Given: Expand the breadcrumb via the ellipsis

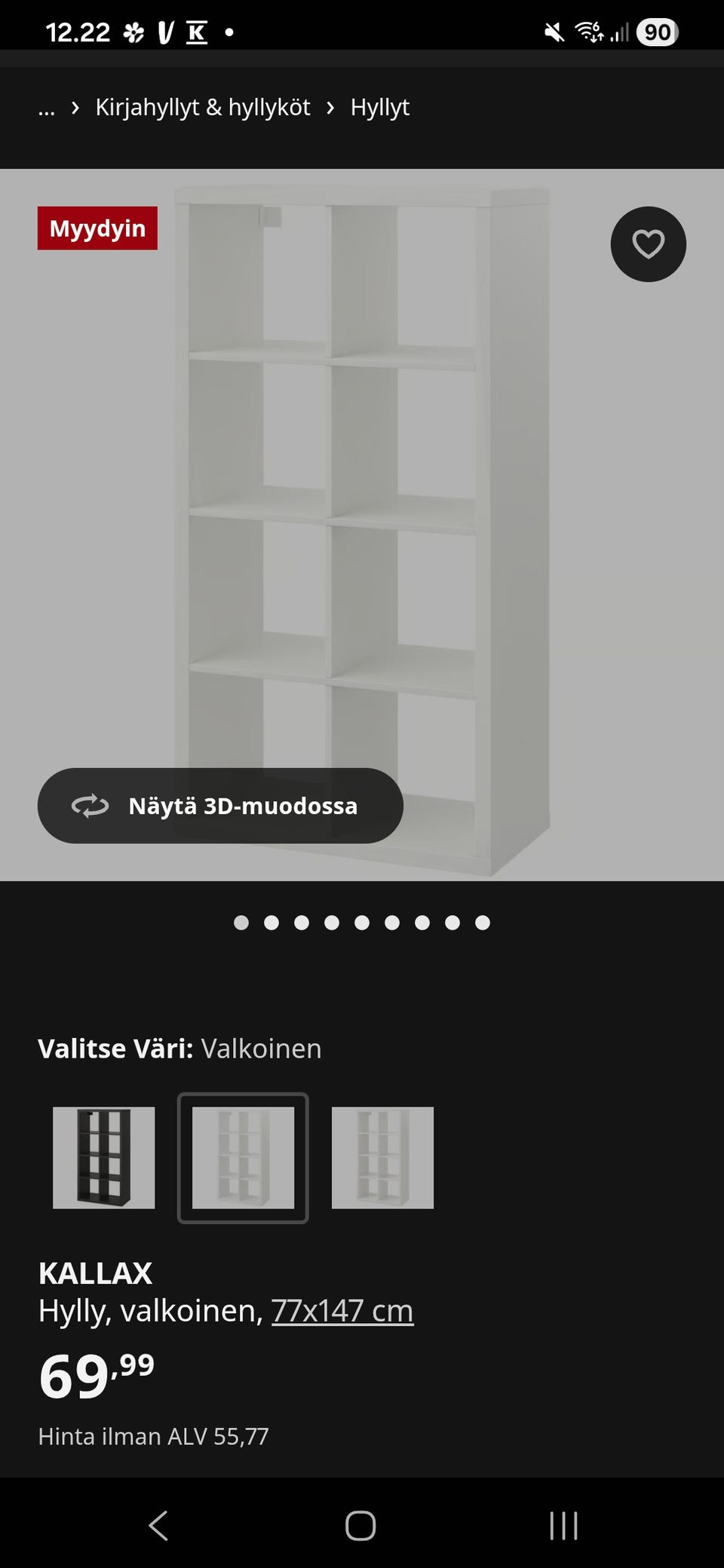Looking at the screenshot, I should tap(47, 108).
